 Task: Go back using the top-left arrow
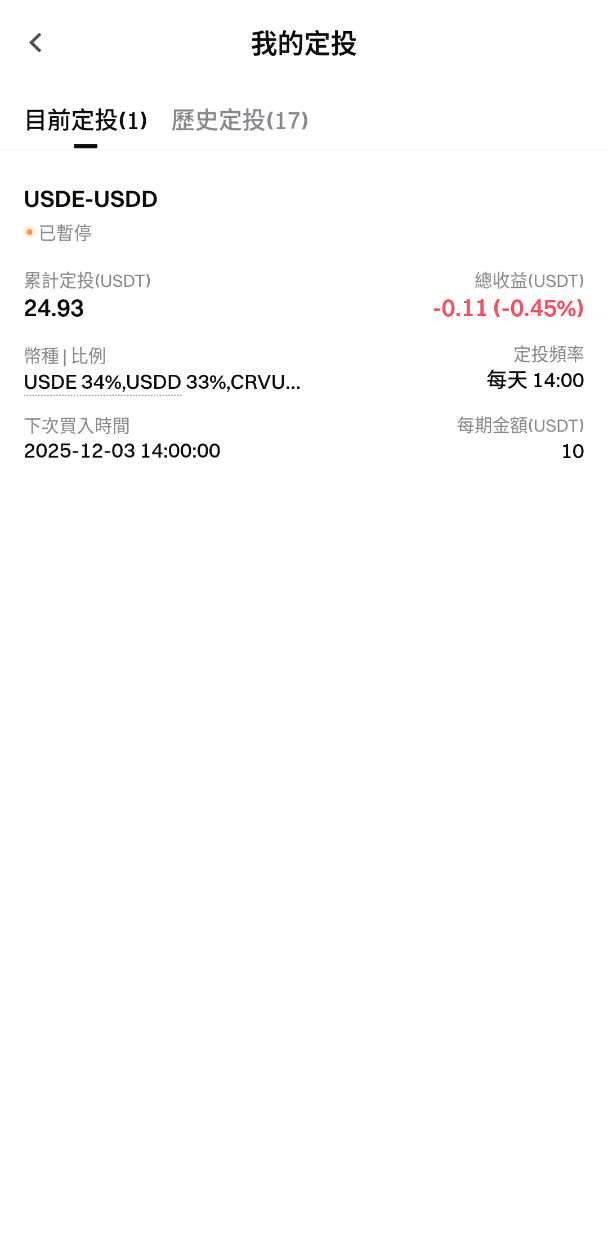point(36,43)
